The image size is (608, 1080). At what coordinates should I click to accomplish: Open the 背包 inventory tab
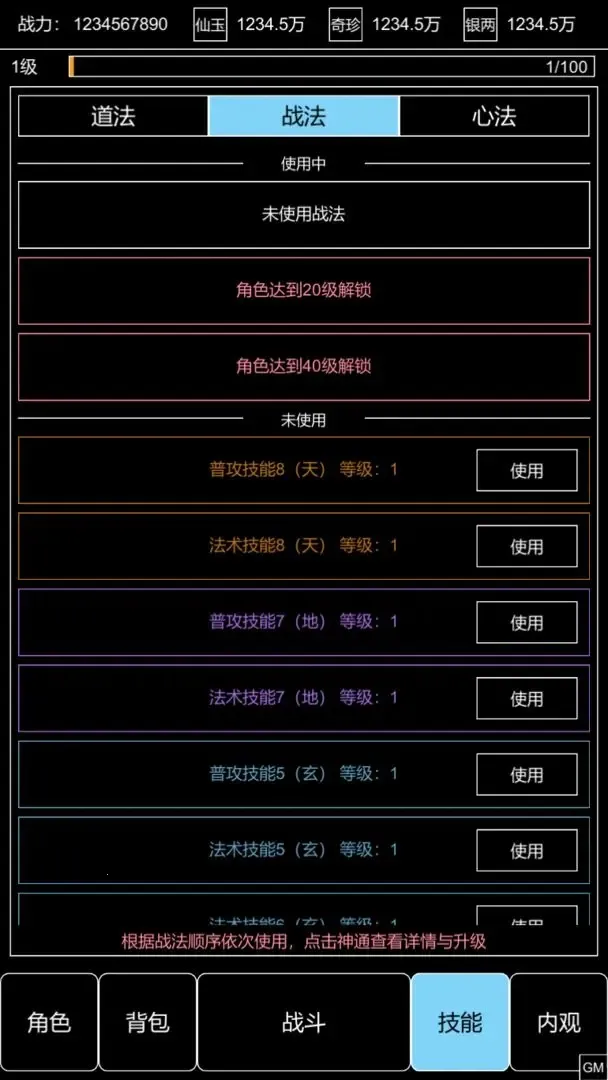pyautogui.click(x=147, y=1022)
